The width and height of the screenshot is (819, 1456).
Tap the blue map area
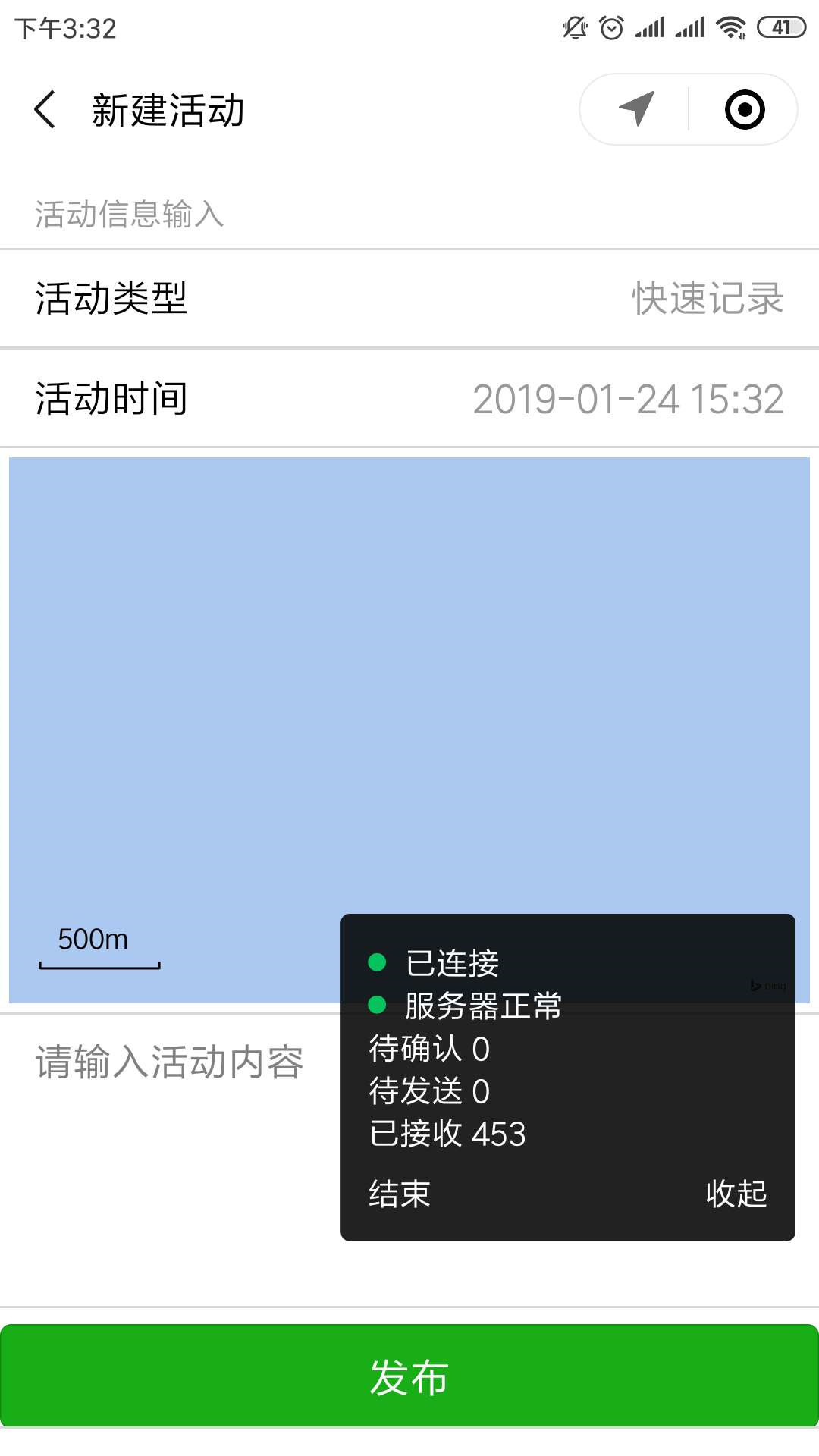click(409, 682)
